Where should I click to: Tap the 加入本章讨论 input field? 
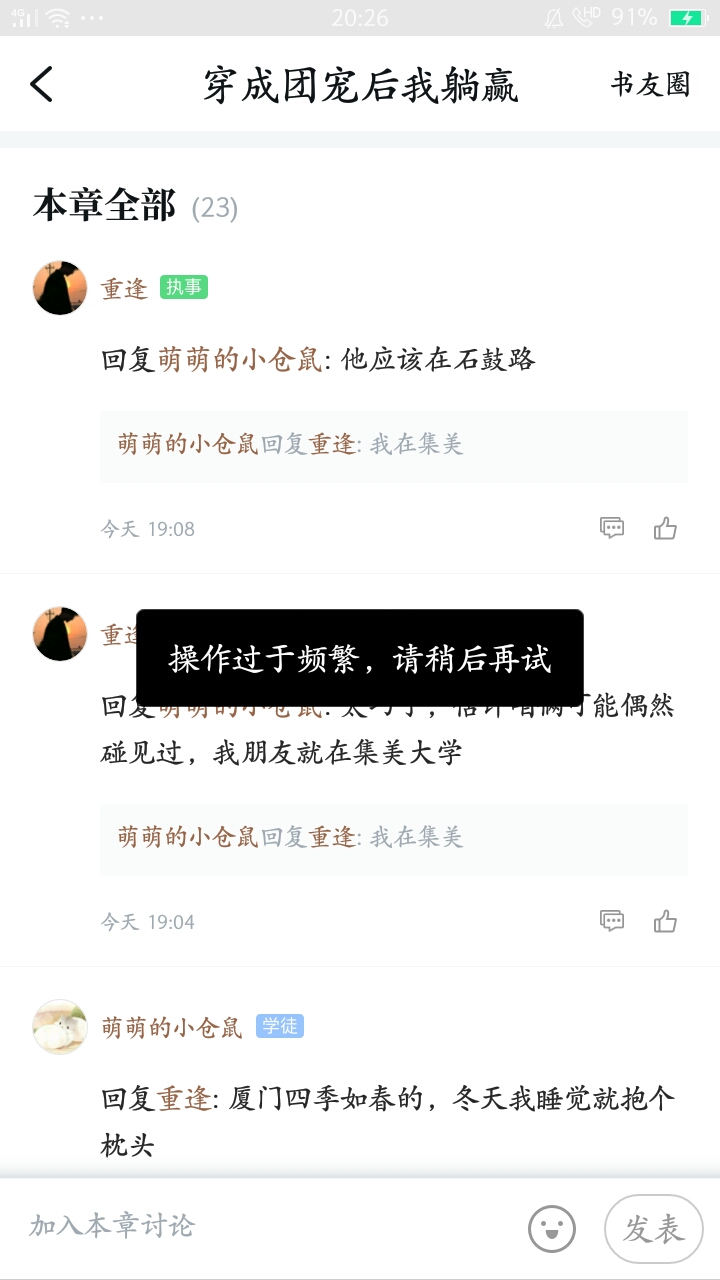pos(260,1226)
